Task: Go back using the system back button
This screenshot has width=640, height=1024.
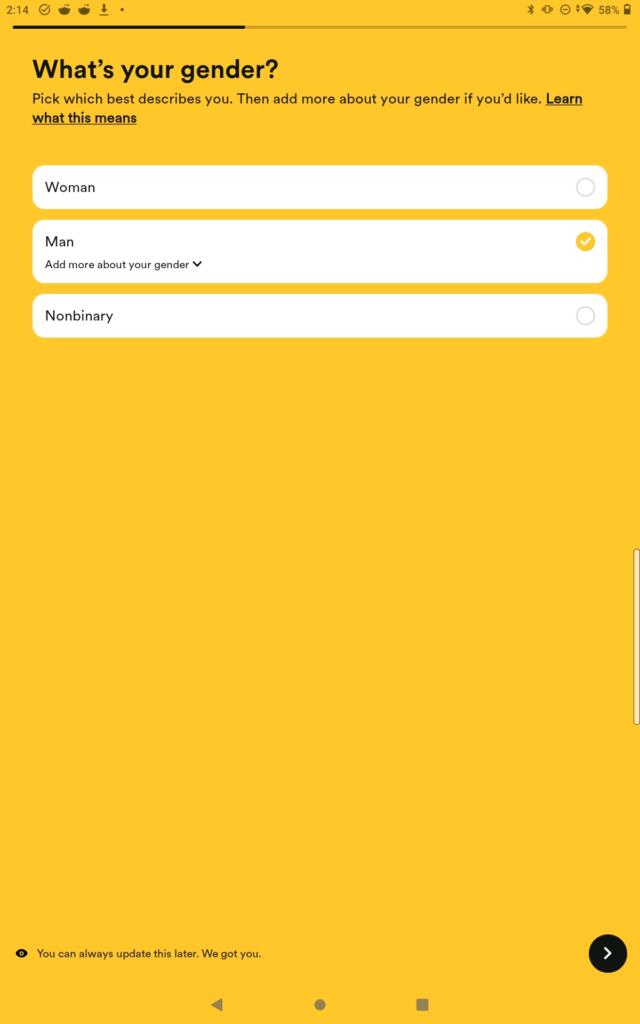Action: tap(217, 1004)
